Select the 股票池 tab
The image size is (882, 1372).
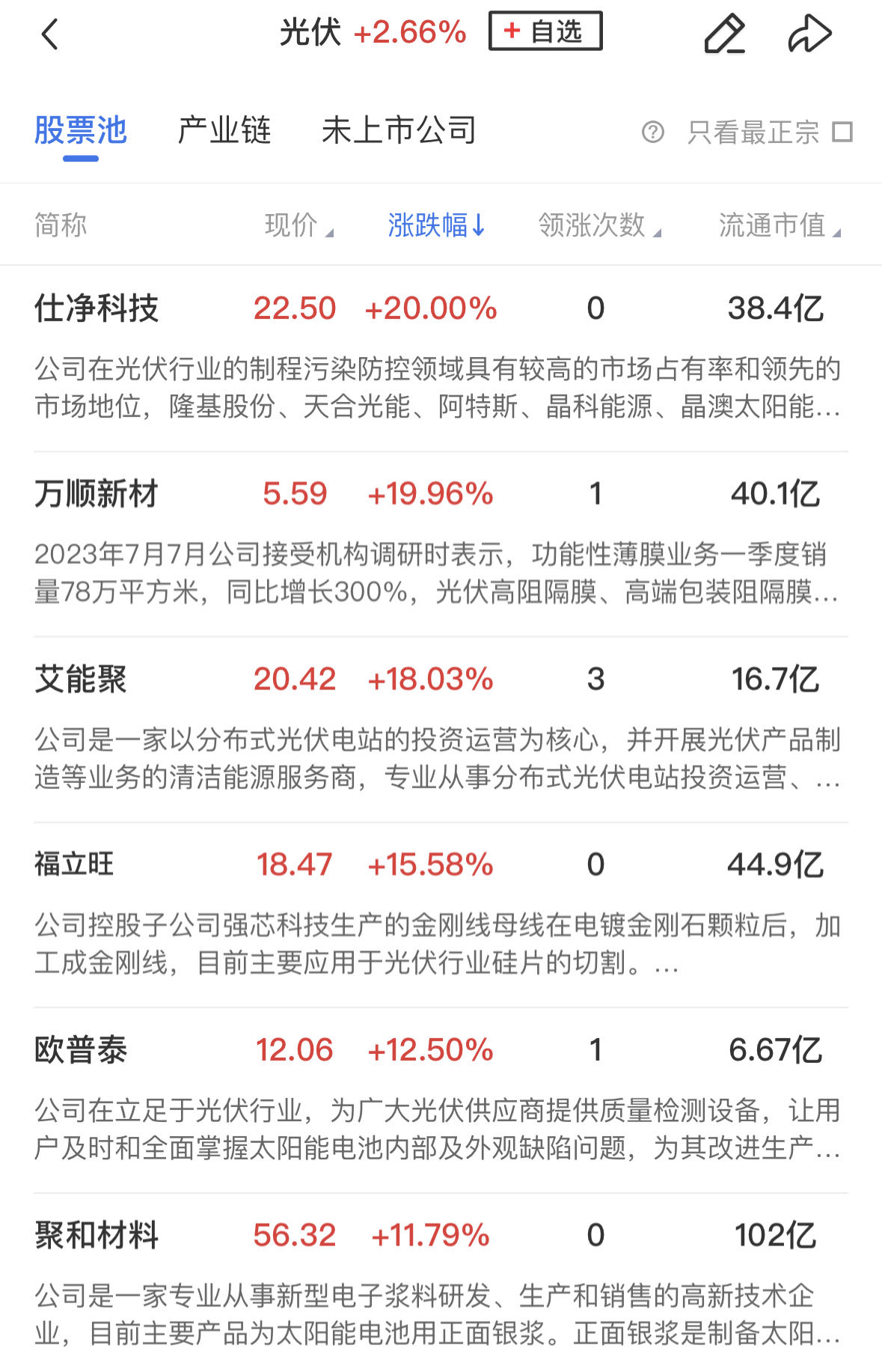[81, 131]
